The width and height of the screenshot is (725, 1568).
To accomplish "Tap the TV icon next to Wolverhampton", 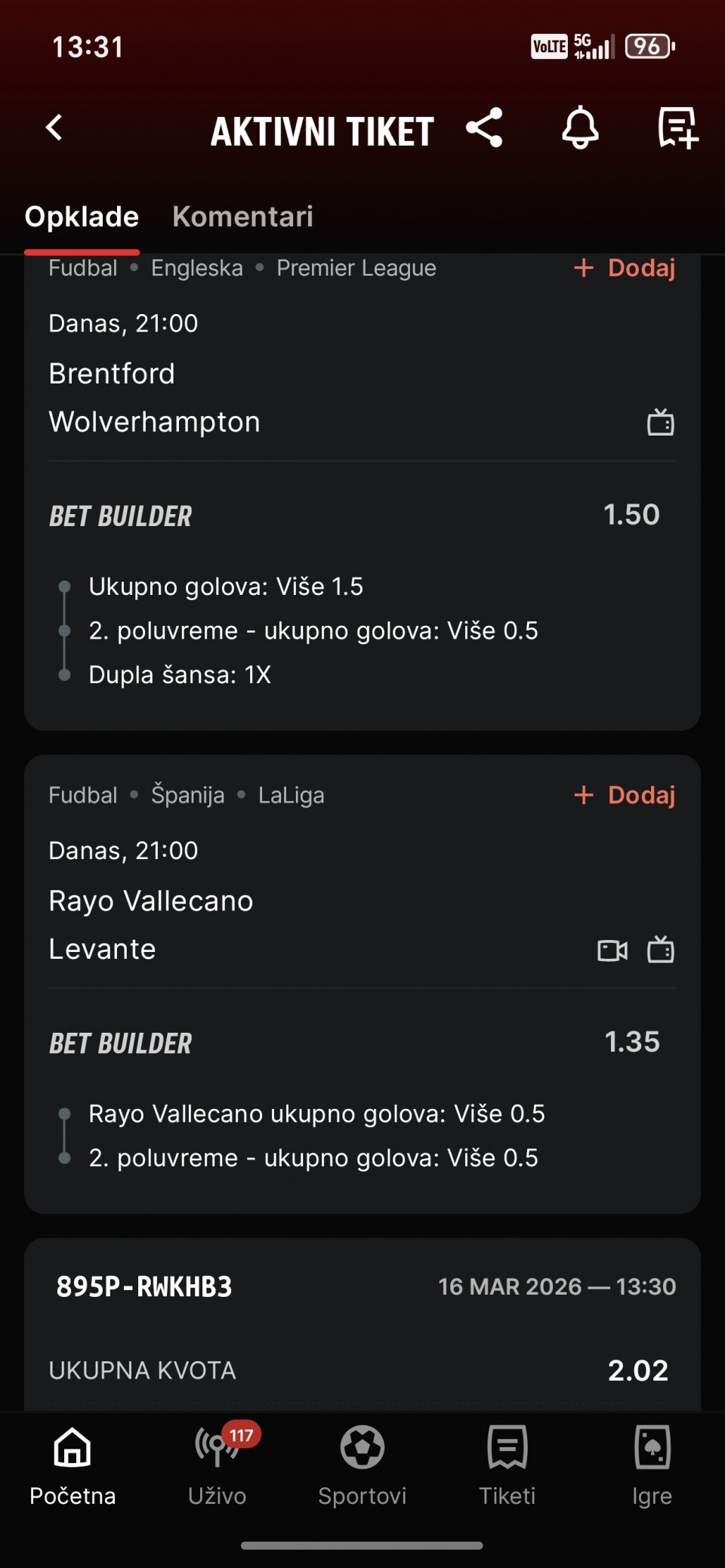I will (661, 423).
